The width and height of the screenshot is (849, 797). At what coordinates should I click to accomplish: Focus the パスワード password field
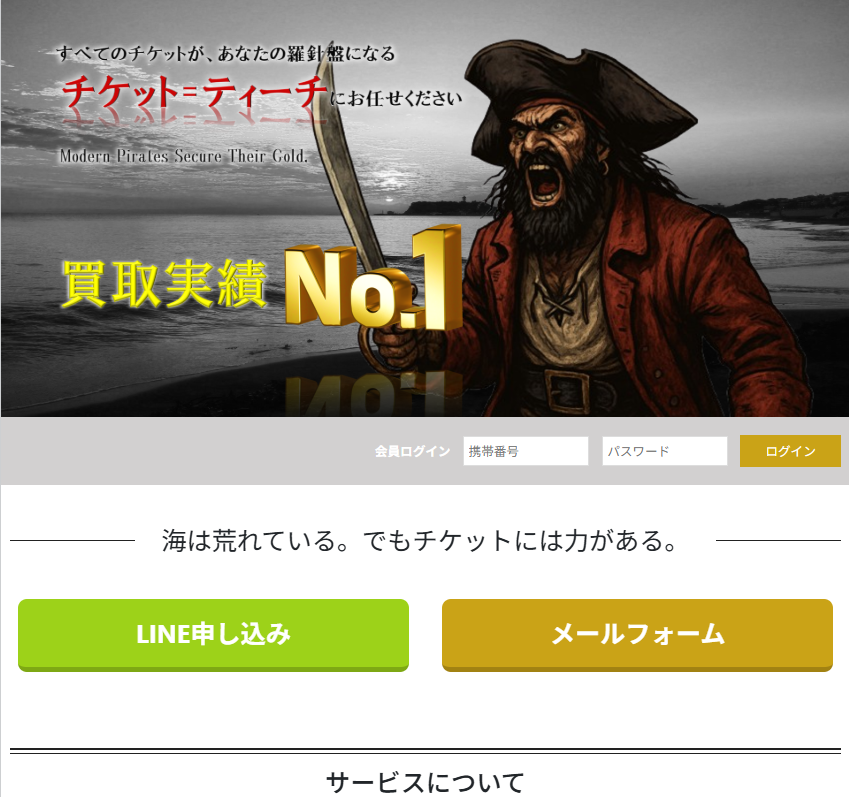(x=664, y=451)
